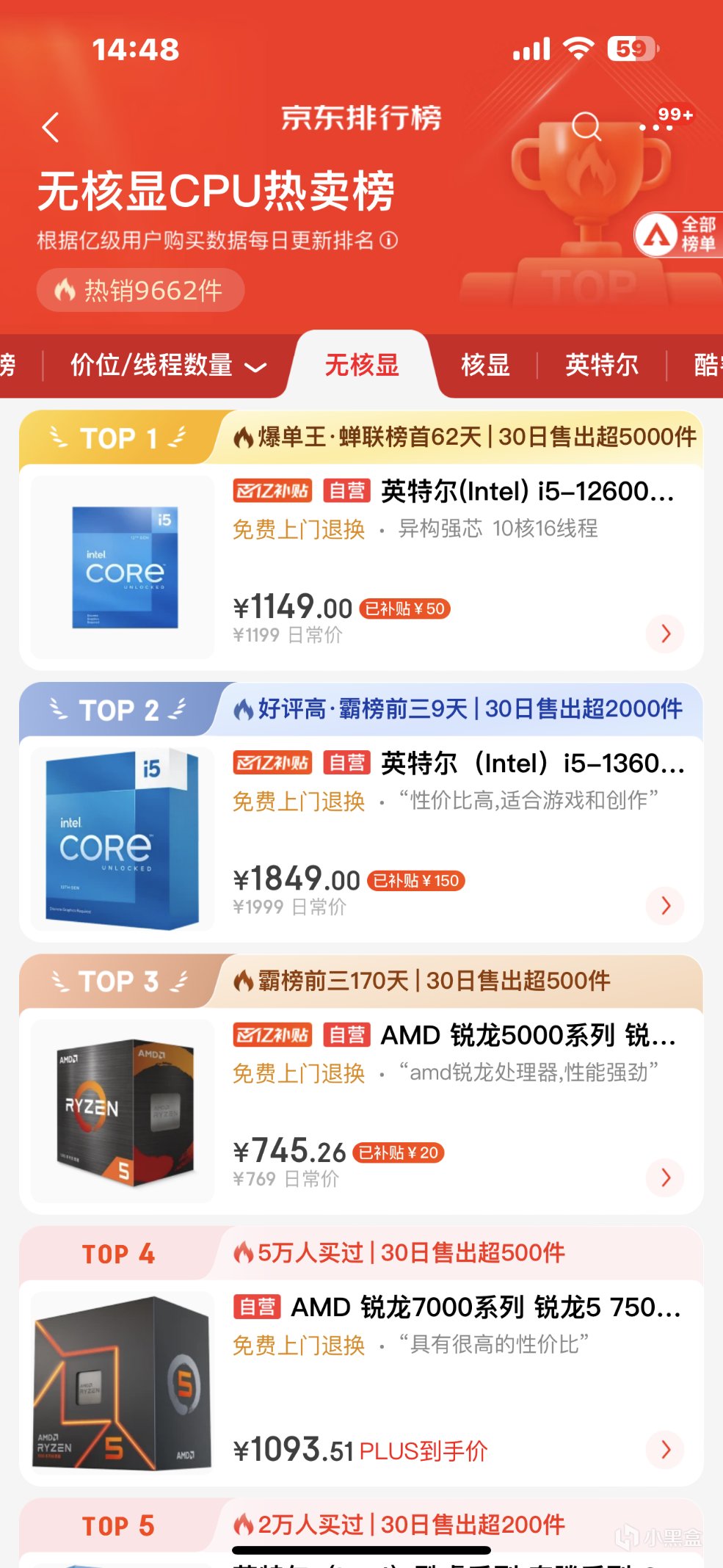This screenshot has height=1568, width=723.
Task: Tap the arrow on the ¥1849.00 item
Action: point(665,905)
